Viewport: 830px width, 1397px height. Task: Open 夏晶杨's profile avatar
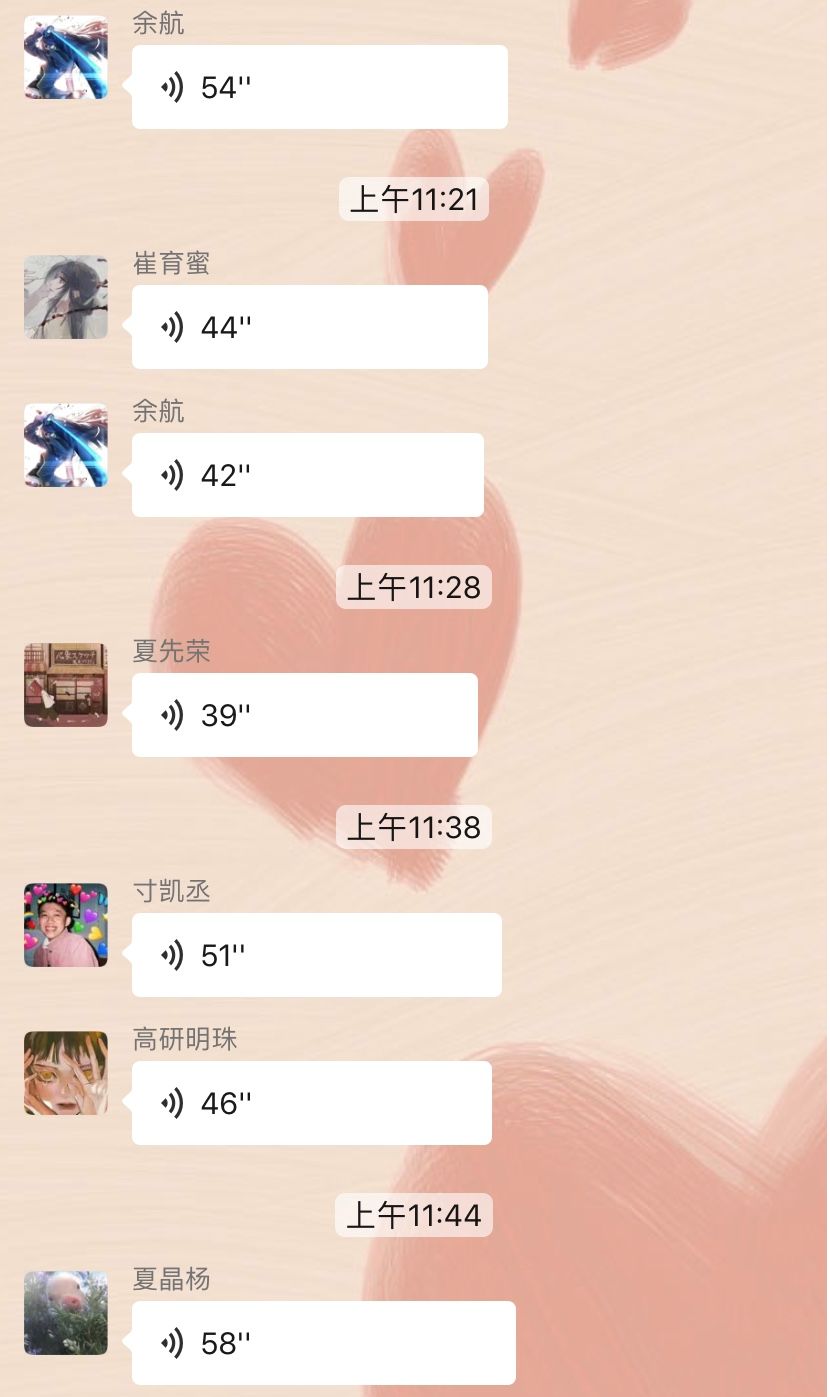tap(66, 1313)
